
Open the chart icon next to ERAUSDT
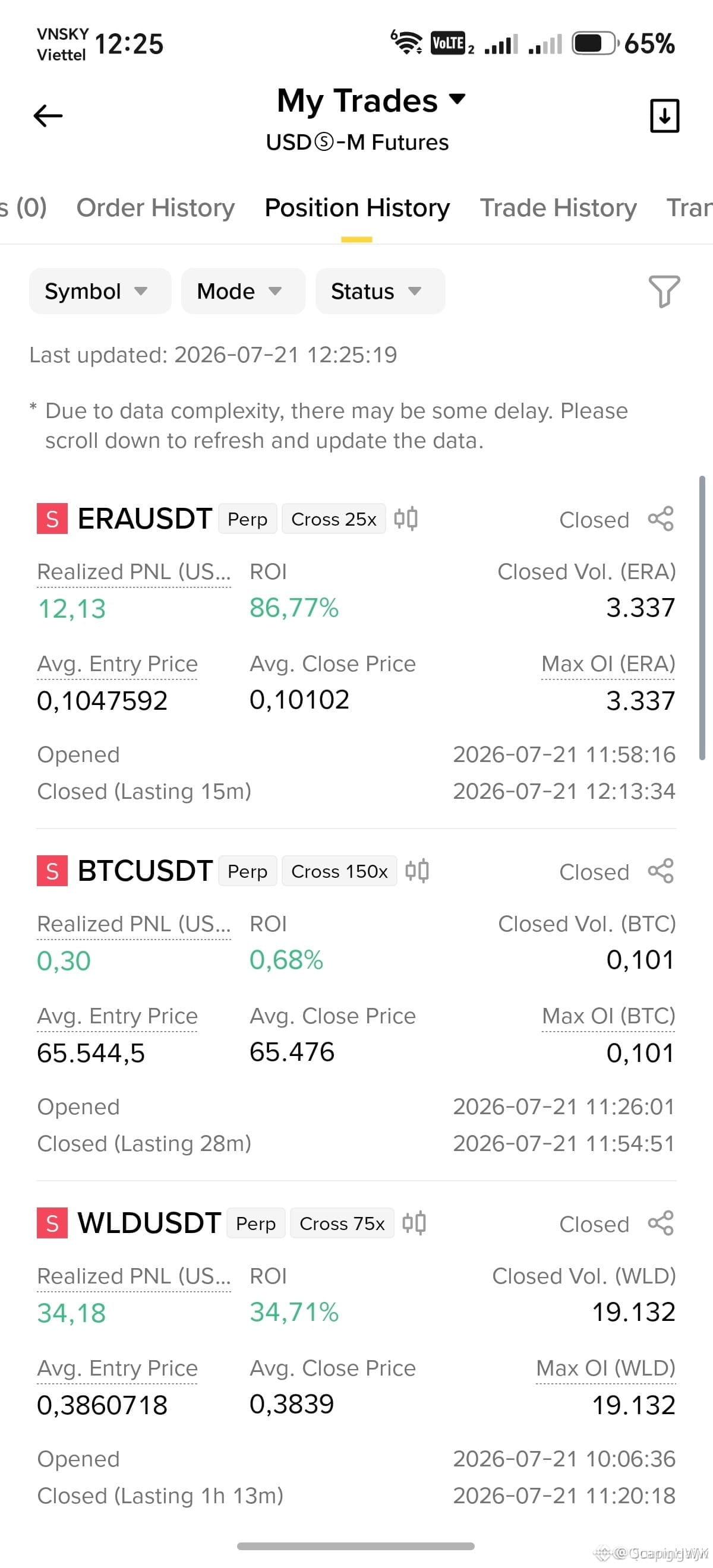point(405,519)
